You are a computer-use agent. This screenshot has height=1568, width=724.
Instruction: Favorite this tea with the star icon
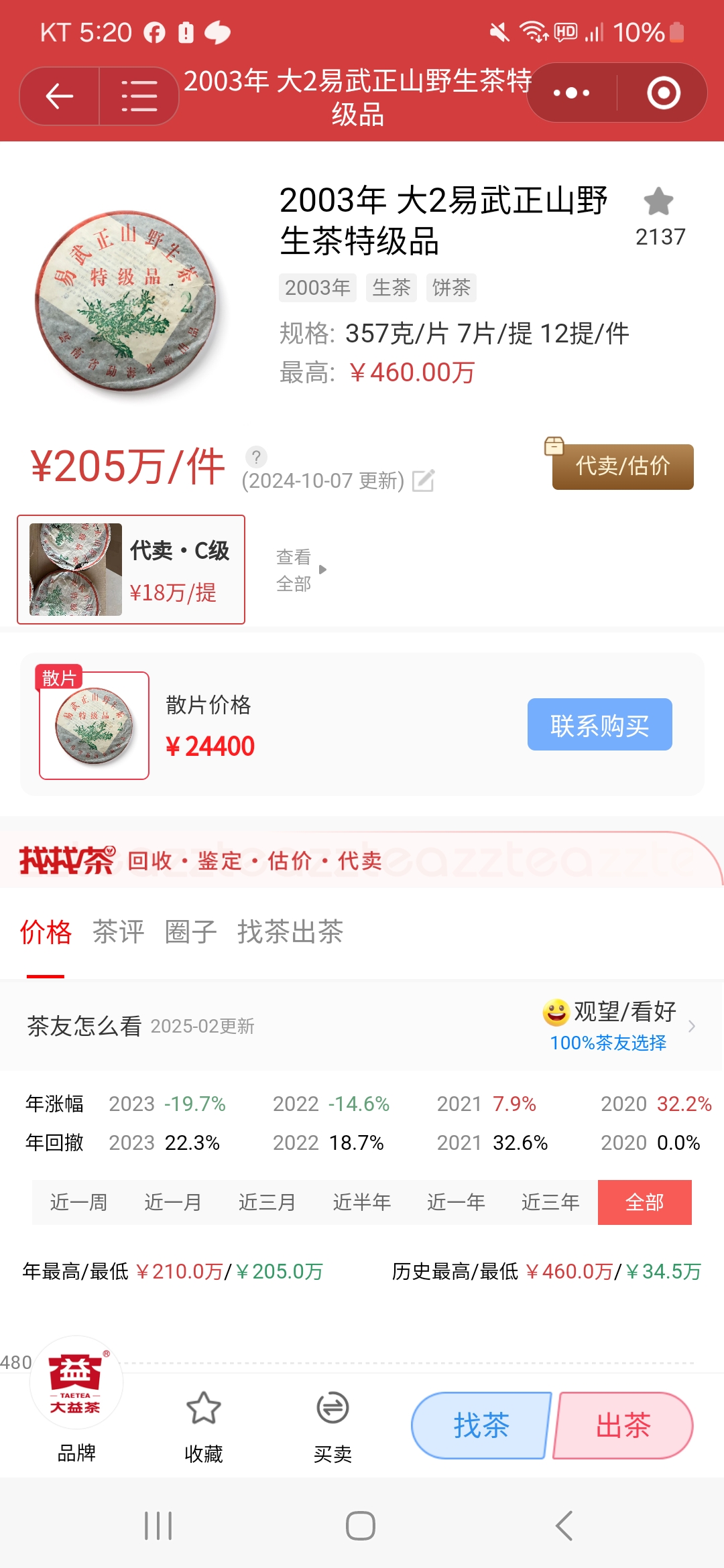click(x=658, y=202)
